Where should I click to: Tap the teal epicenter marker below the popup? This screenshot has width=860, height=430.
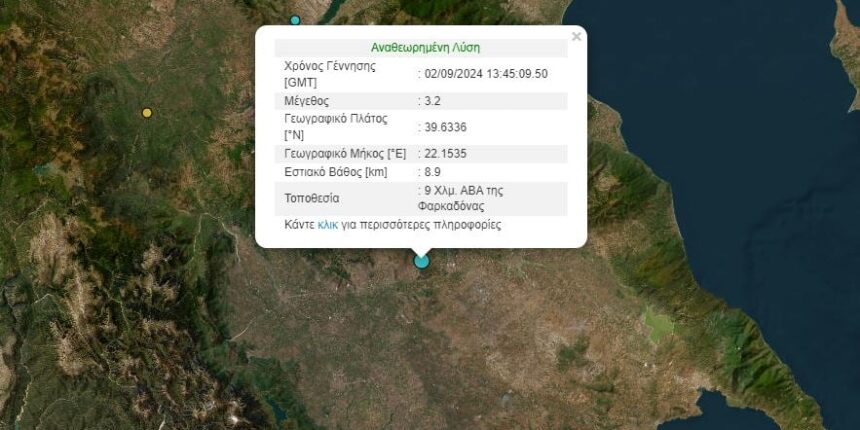coord(422,261)
